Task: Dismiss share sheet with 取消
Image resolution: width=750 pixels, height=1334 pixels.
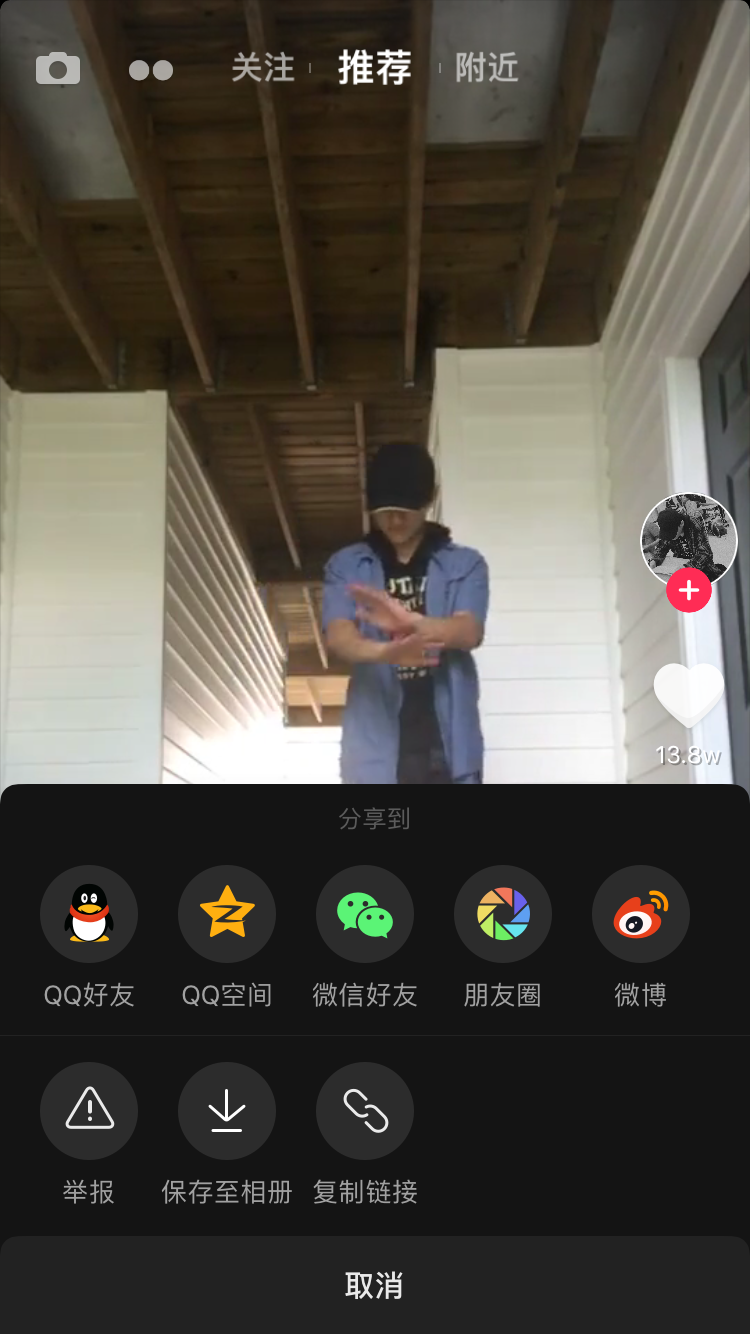Action: [x=374, y=1286]
